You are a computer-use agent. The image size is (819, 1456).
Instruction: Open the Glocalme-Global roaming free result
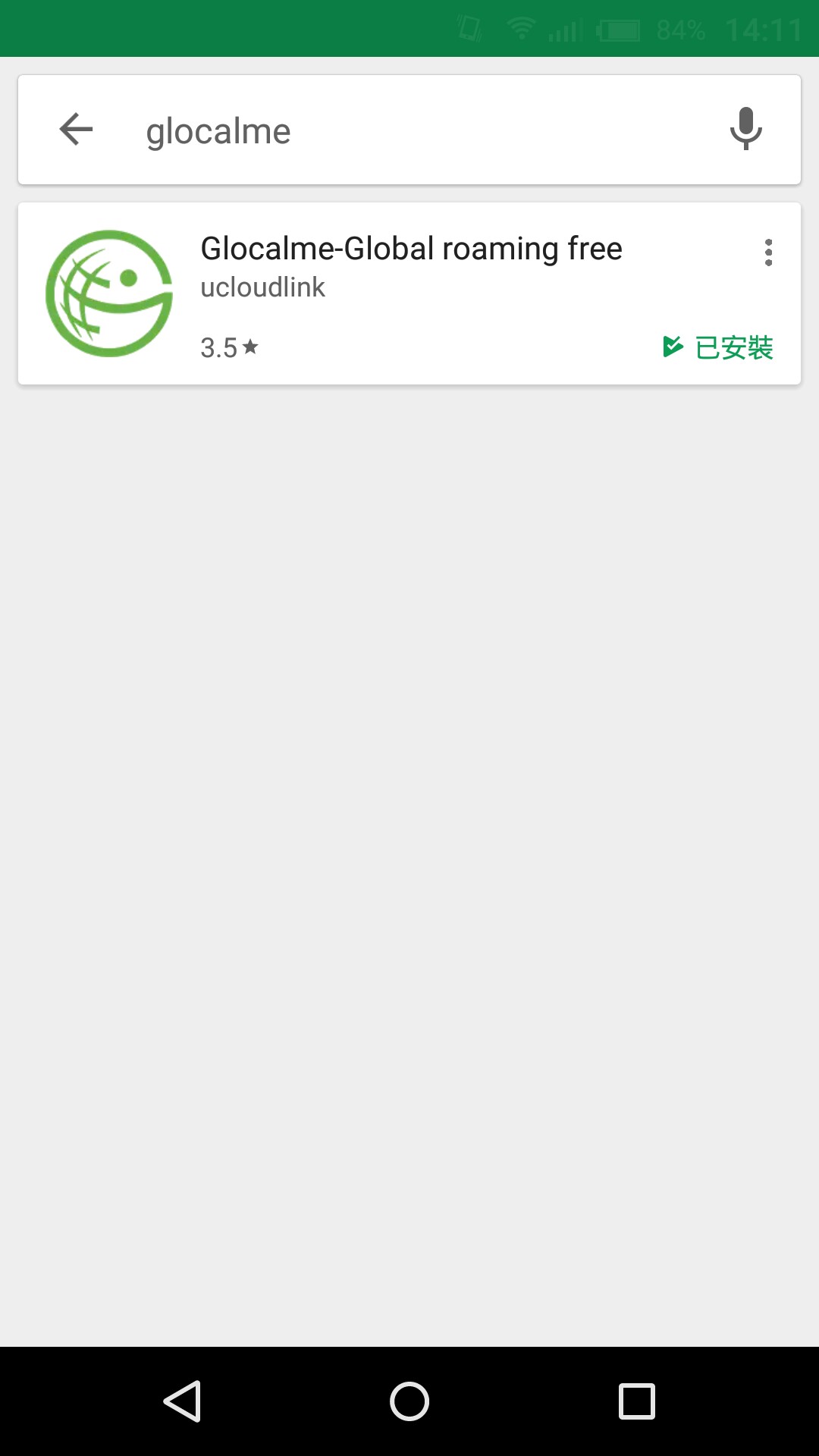click(409, 293)
